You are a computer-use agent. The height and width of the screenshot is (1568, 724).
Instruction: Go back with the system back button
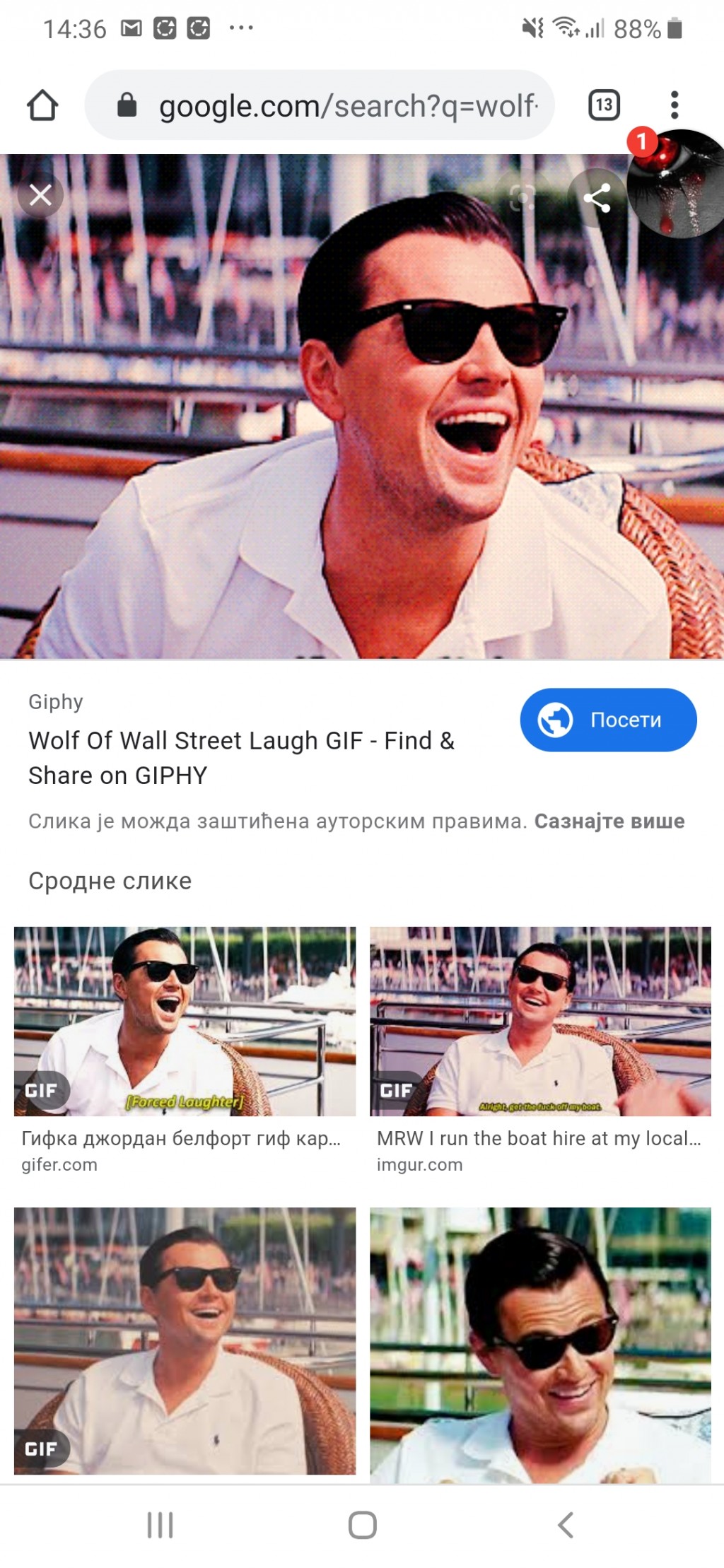pos(565,1525)
